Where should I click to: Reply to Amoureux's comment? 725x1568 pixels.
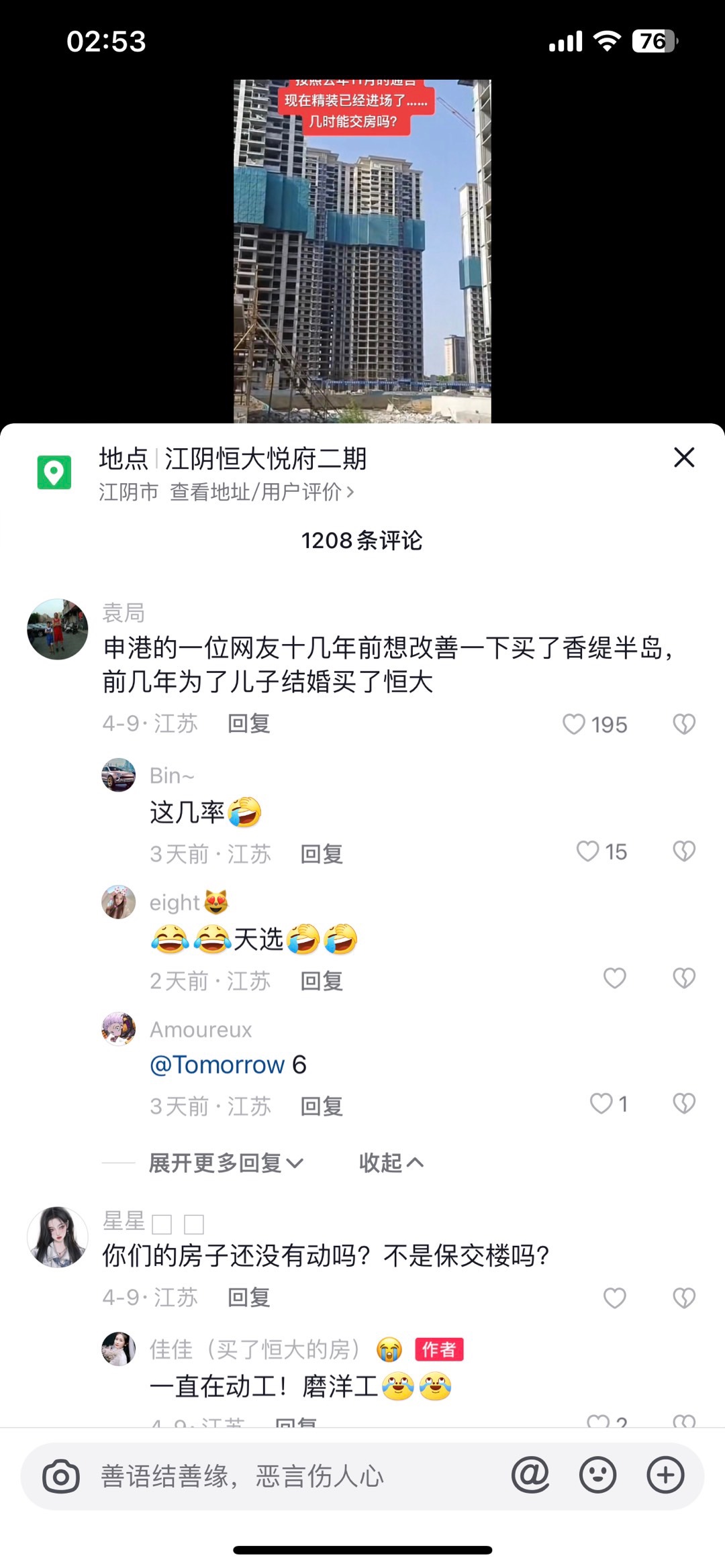tap(321, 1106)
